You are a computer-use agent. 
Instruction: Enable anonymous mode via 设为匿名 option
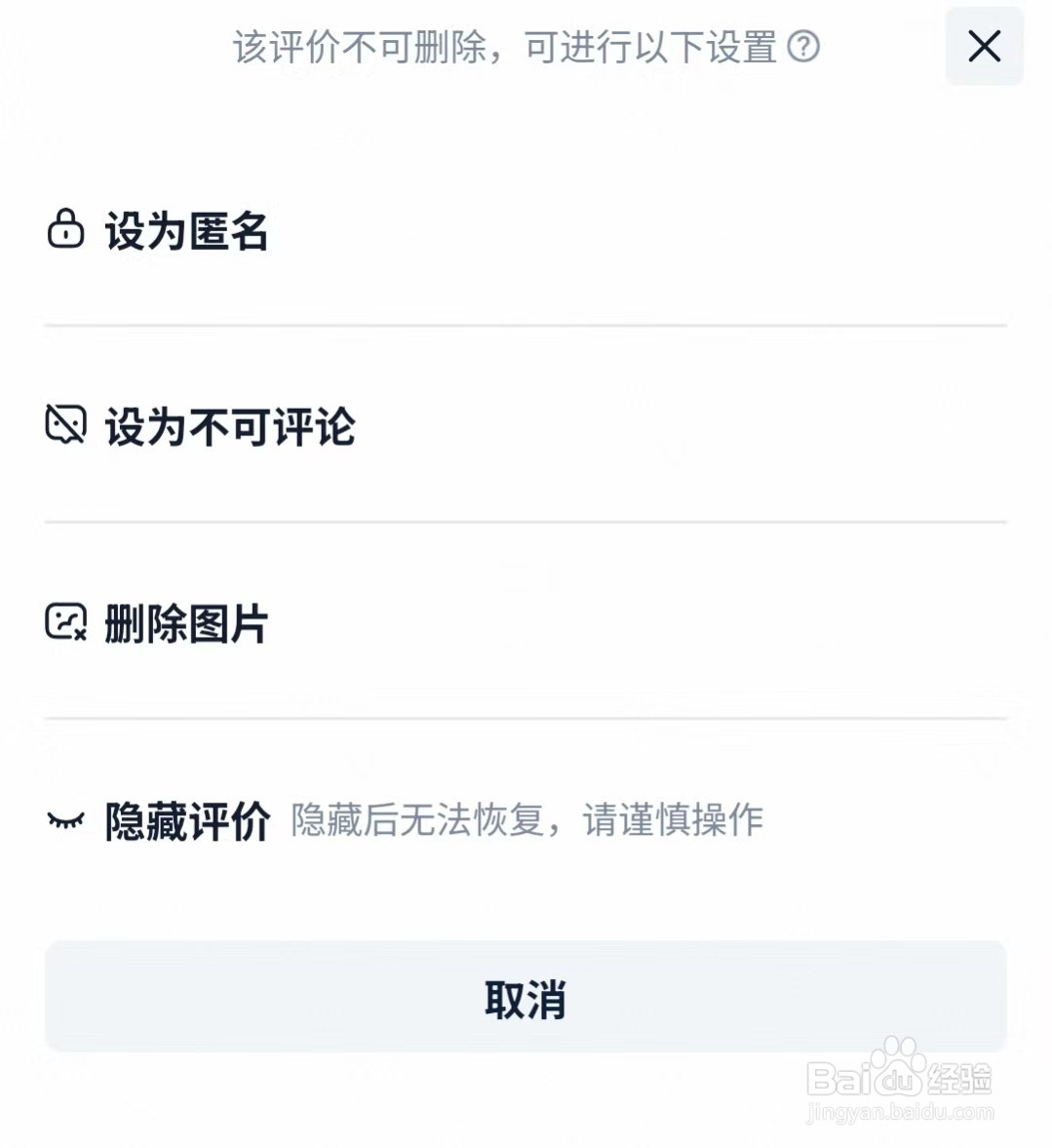185,231
